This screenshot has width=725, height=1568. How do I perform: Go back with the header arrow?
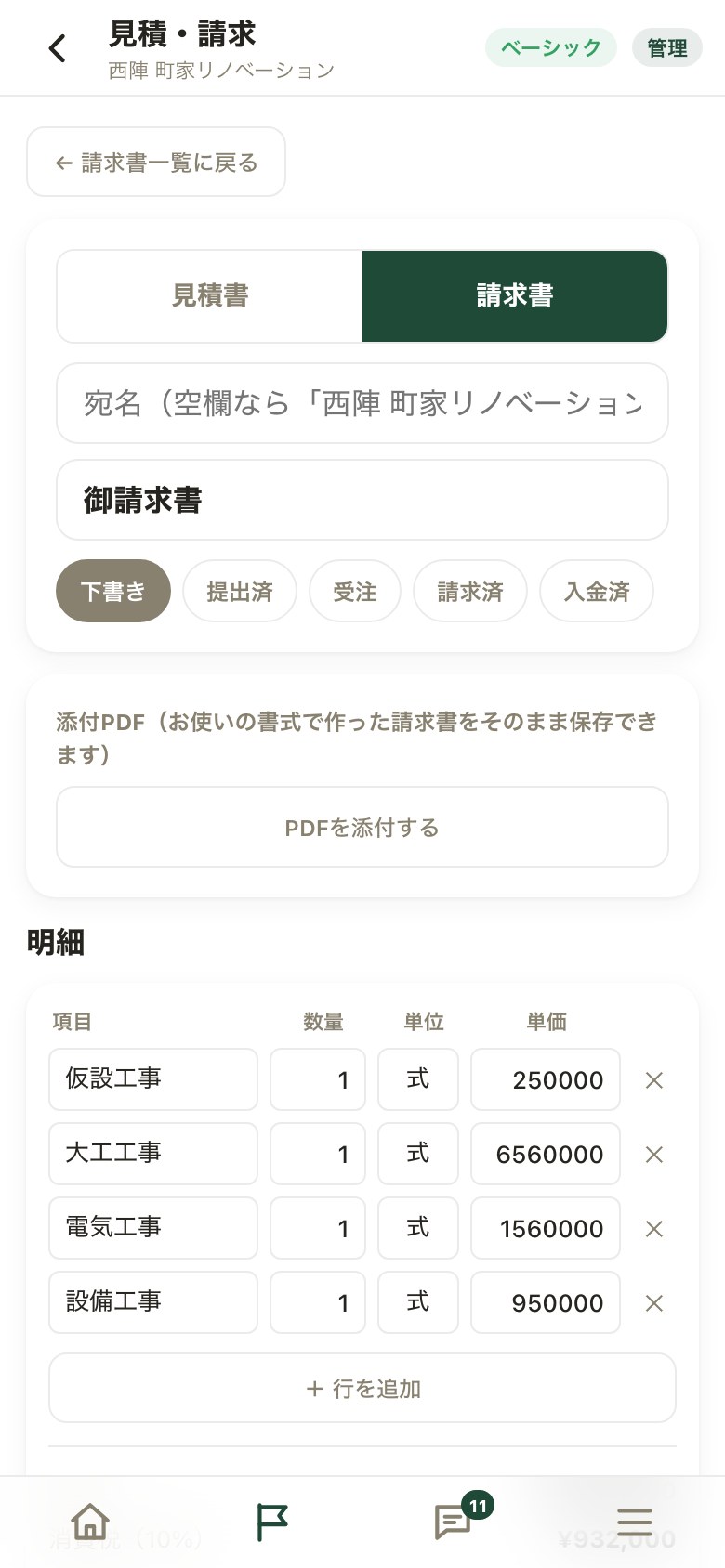58,48
